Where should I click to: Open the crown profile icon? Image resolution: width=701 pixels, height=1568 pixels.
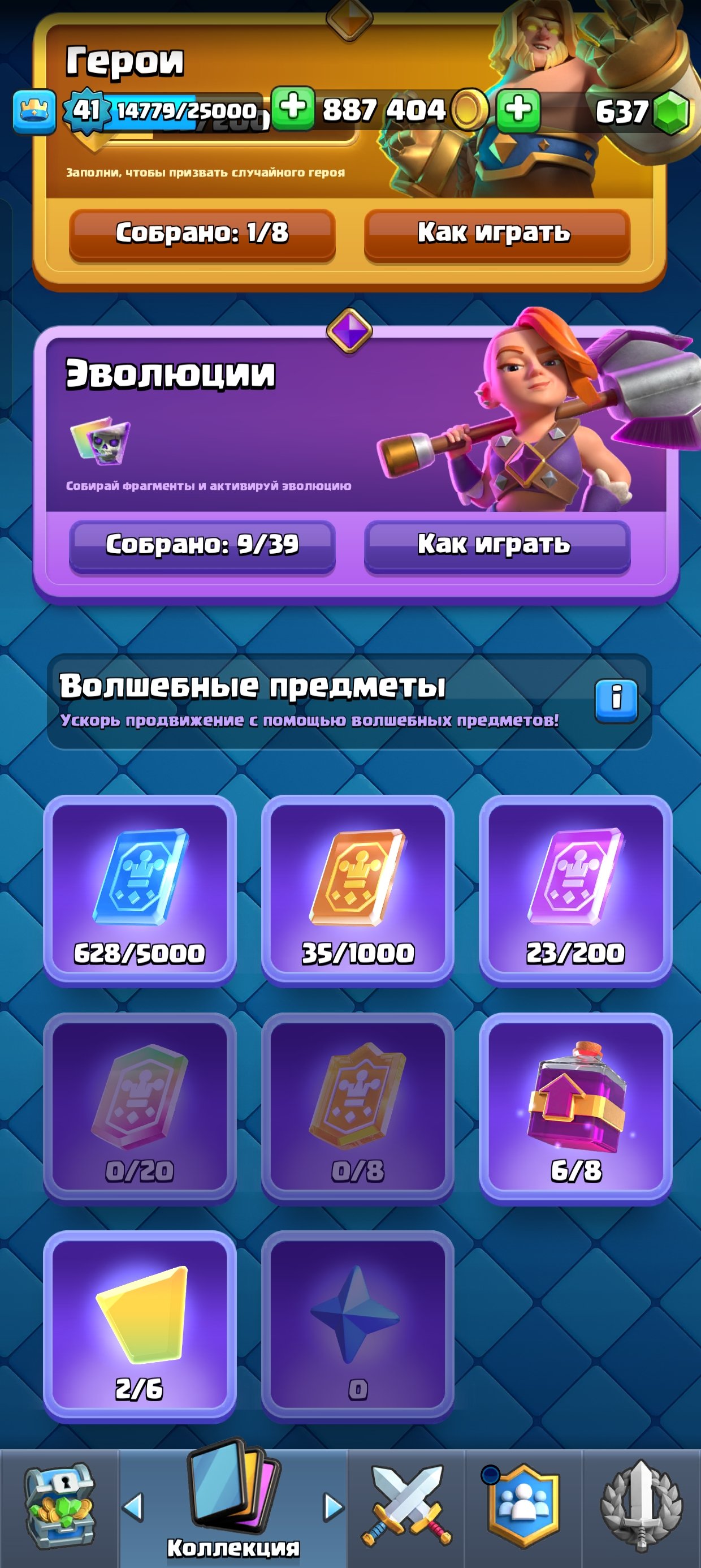[34, 111]
